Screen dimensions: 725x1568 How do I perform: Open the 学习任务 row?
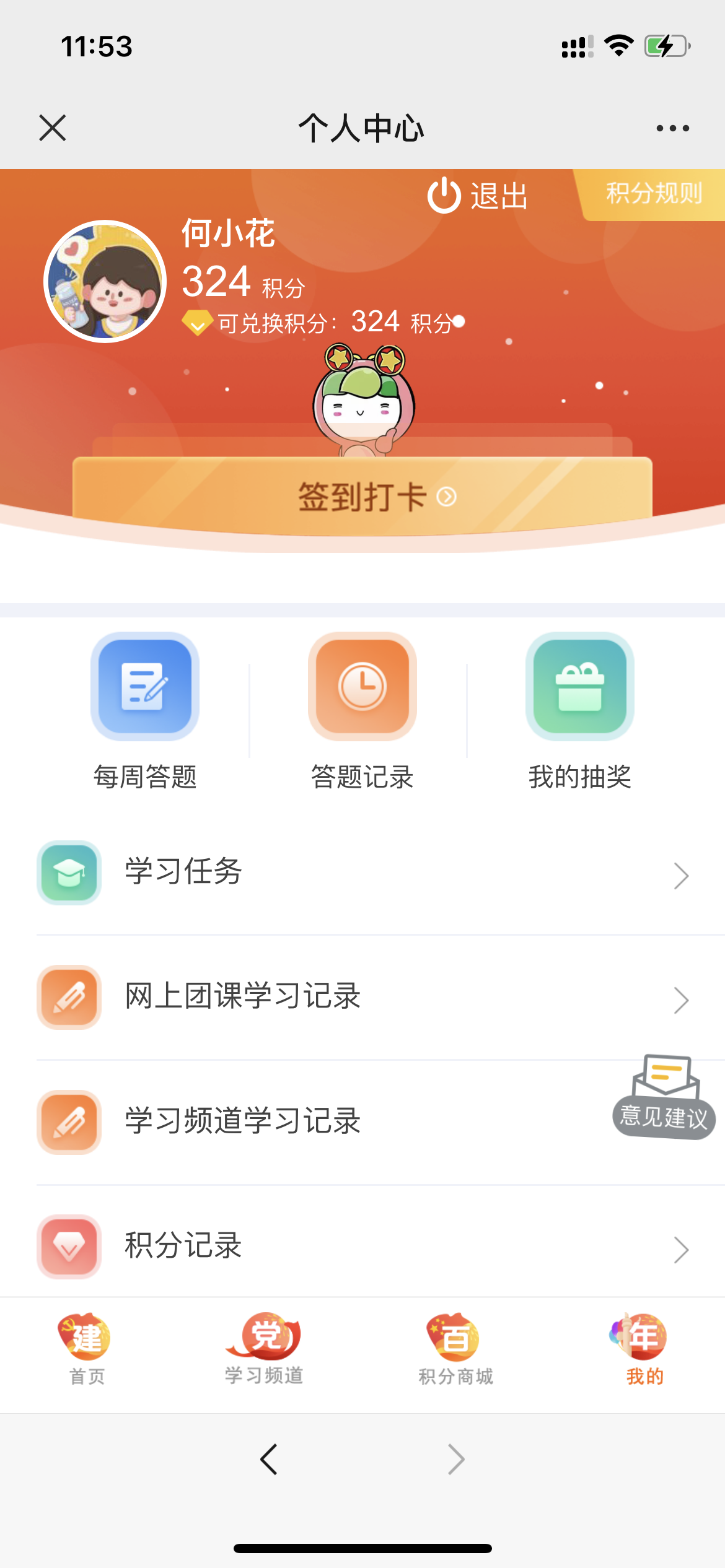pos(362,873)
